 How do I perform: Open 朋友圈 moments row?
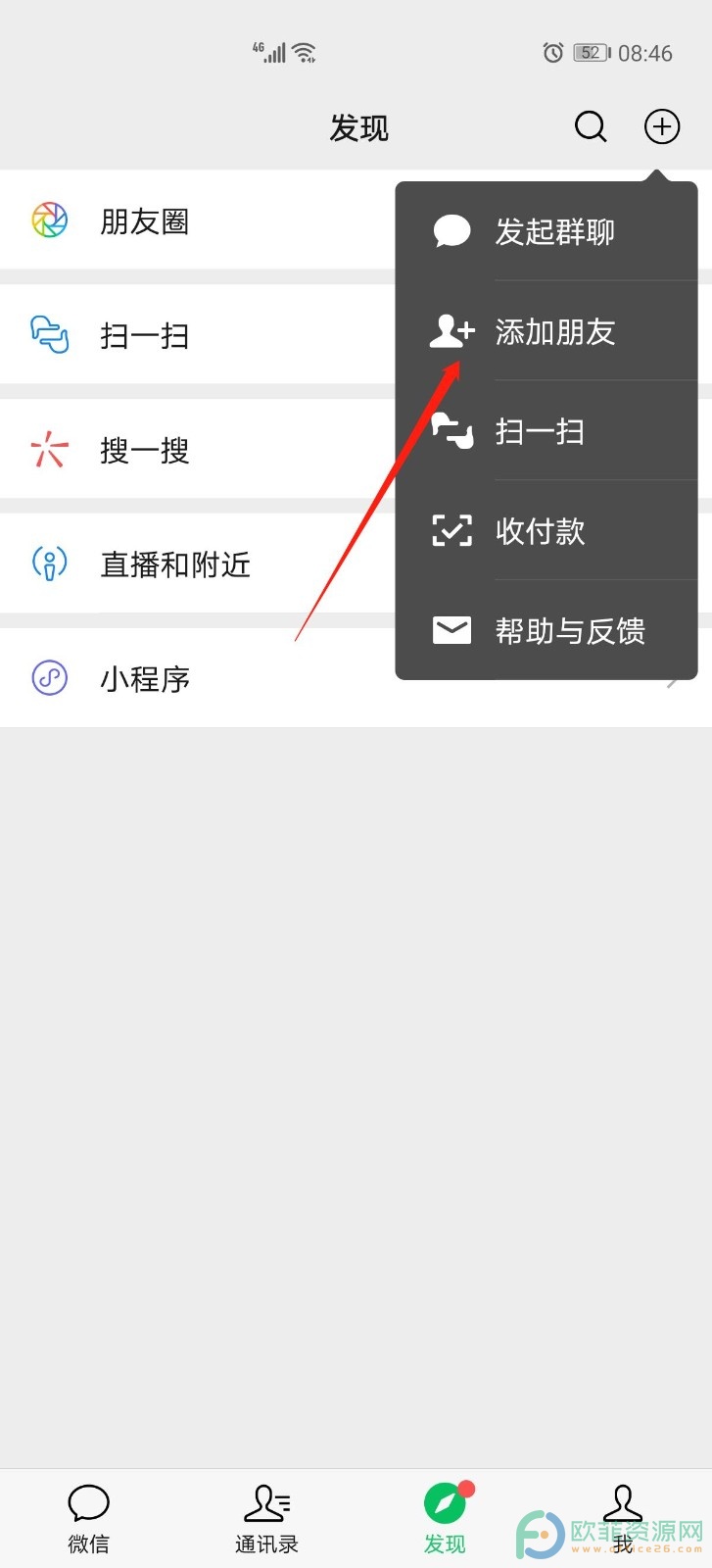click(x=197, y=220)
